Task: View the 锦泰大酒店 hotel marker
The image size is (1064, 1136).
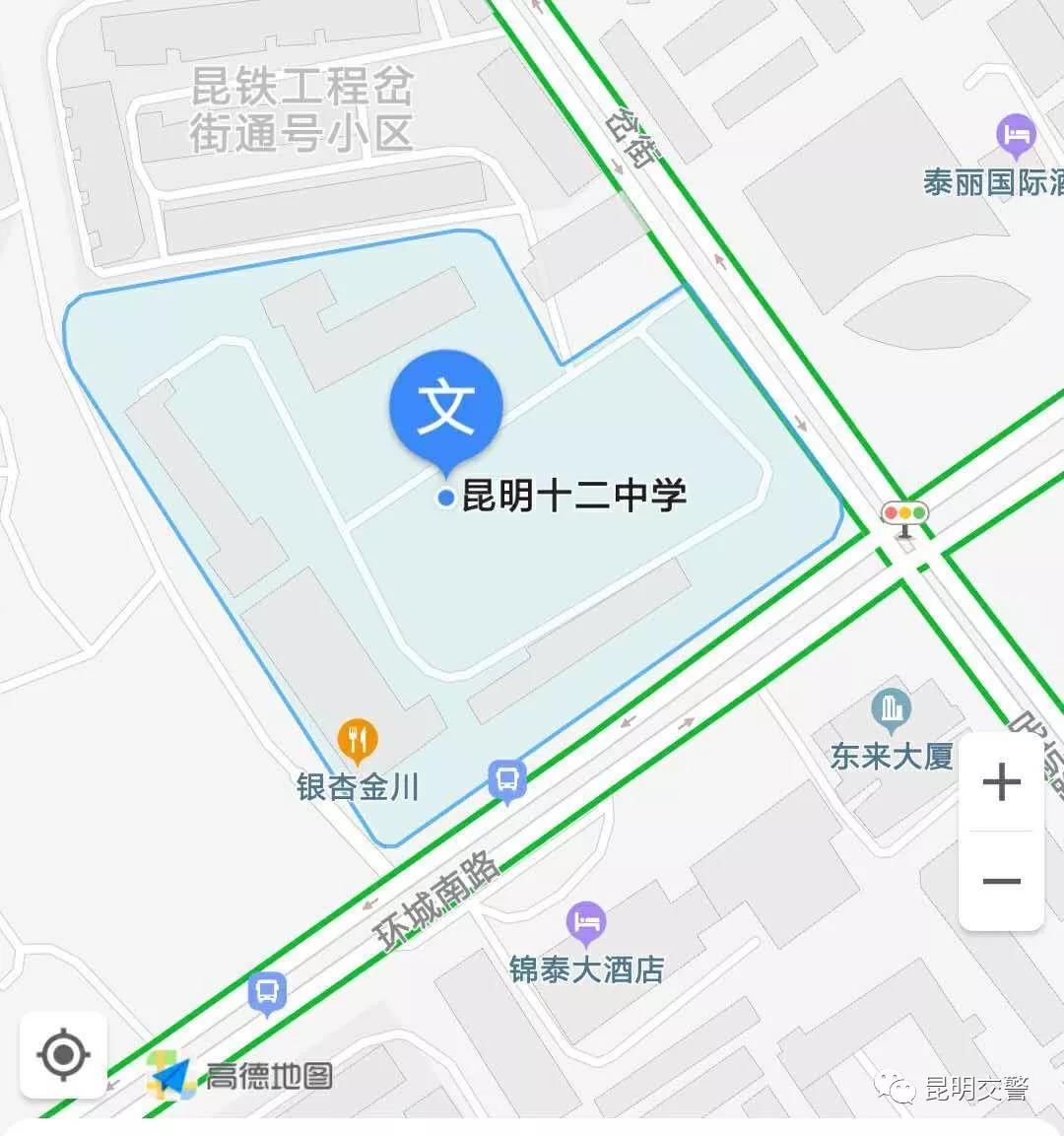Action: pyautogui.click(x=586, y=923)
